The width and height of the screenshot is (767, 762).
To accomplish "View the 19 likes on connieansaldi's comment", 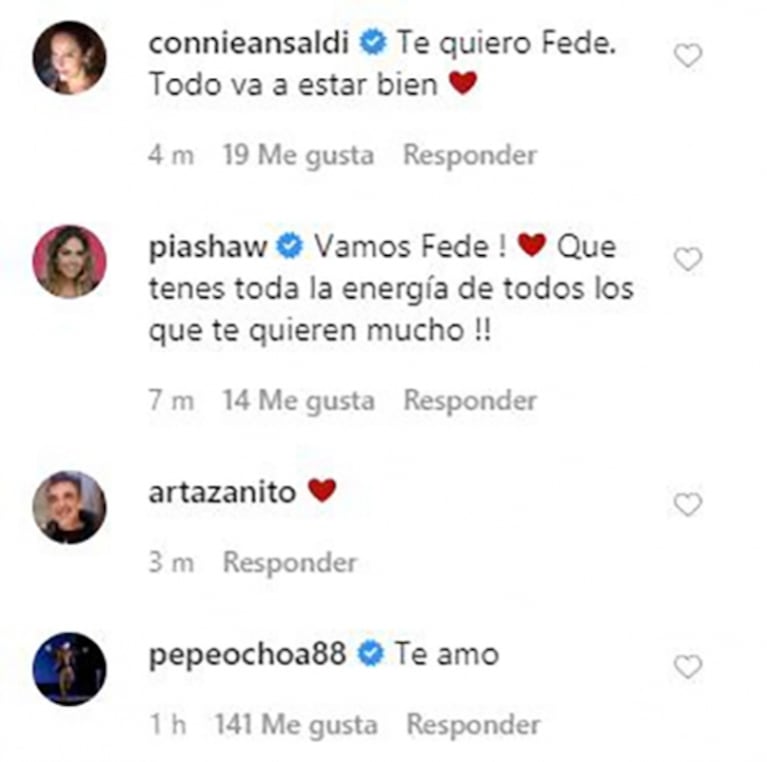I will (x=298, y=156).
